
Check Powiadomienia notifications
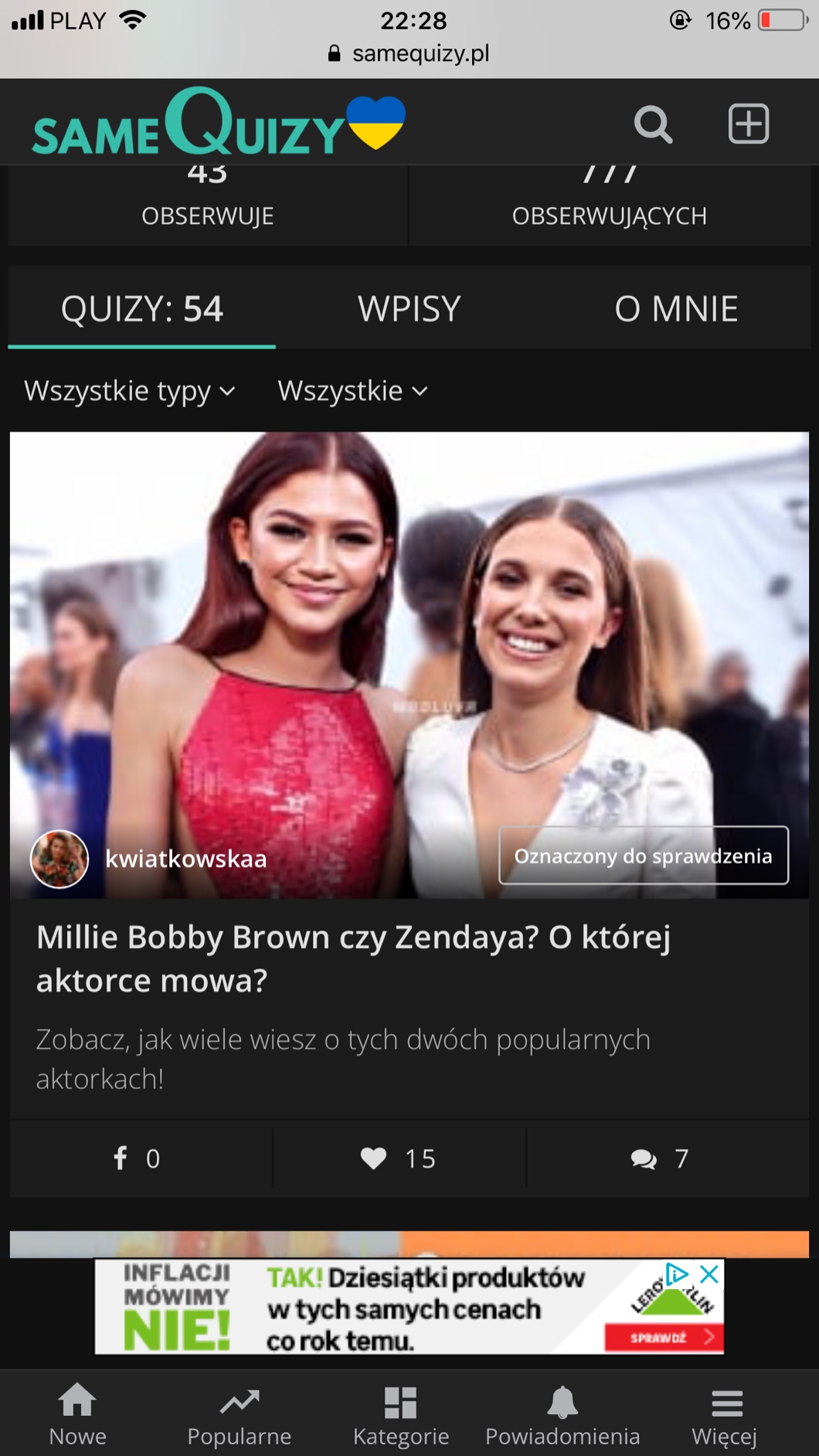click(x=562, y=1413)
